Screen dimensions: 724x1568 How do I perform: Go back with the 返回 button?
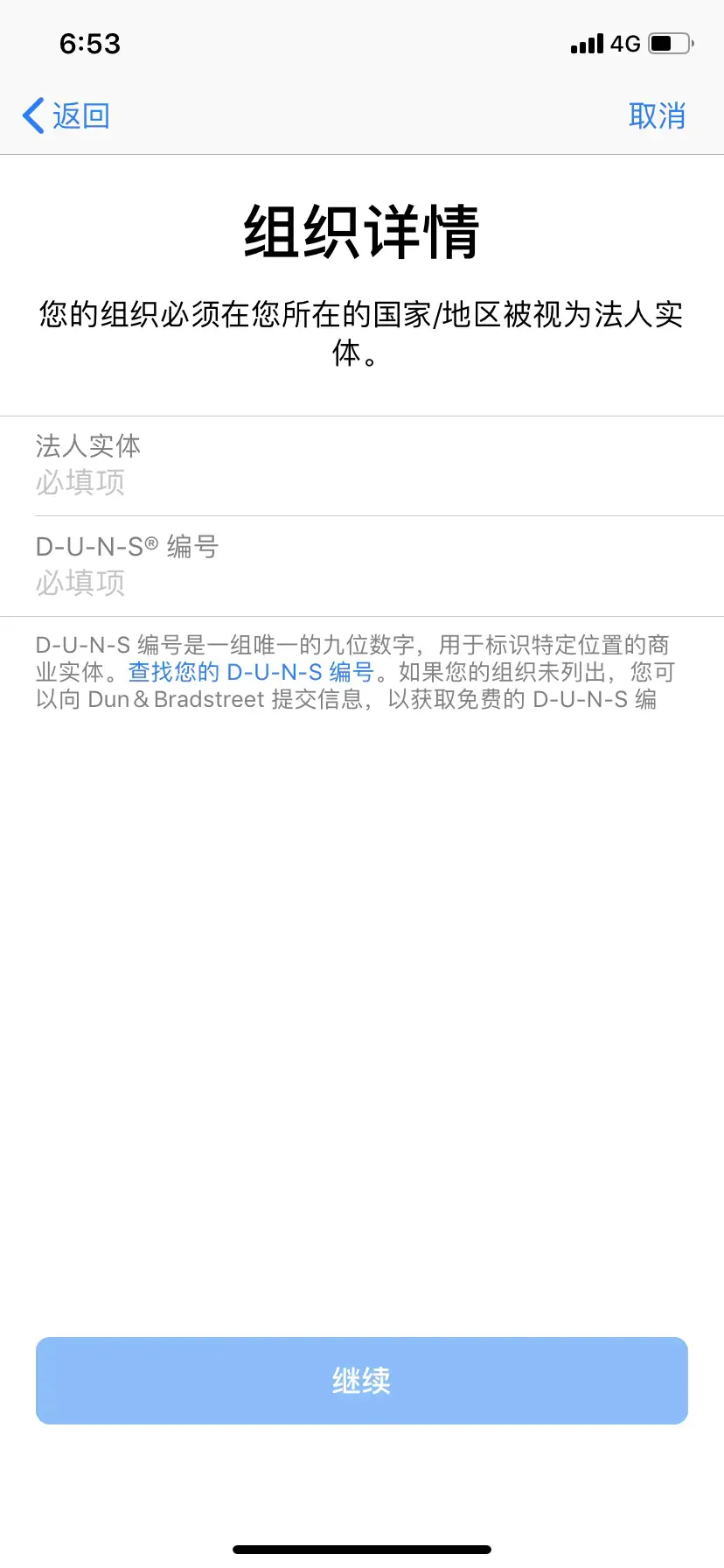click(66, 115)
